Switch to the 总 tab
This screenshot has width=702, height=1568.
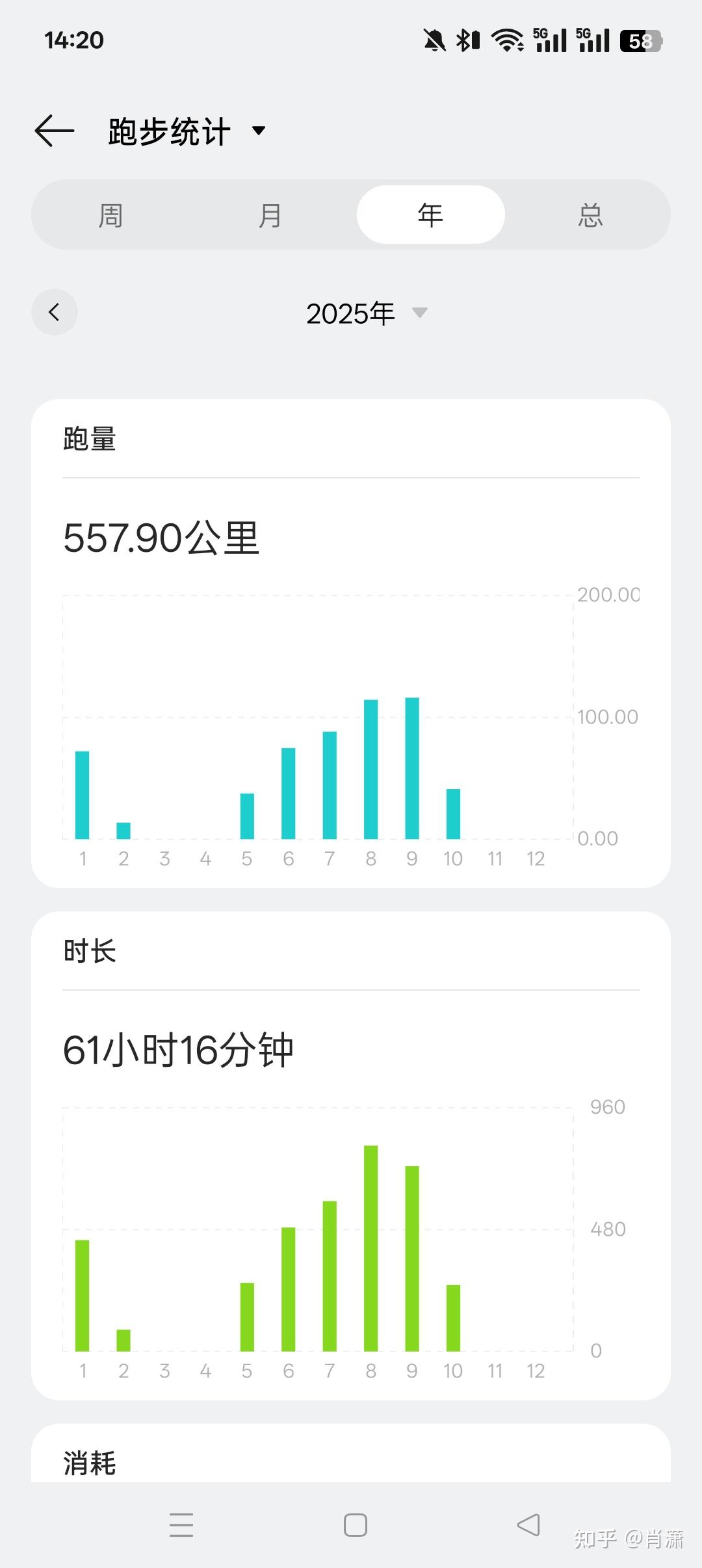click(590, 215)
